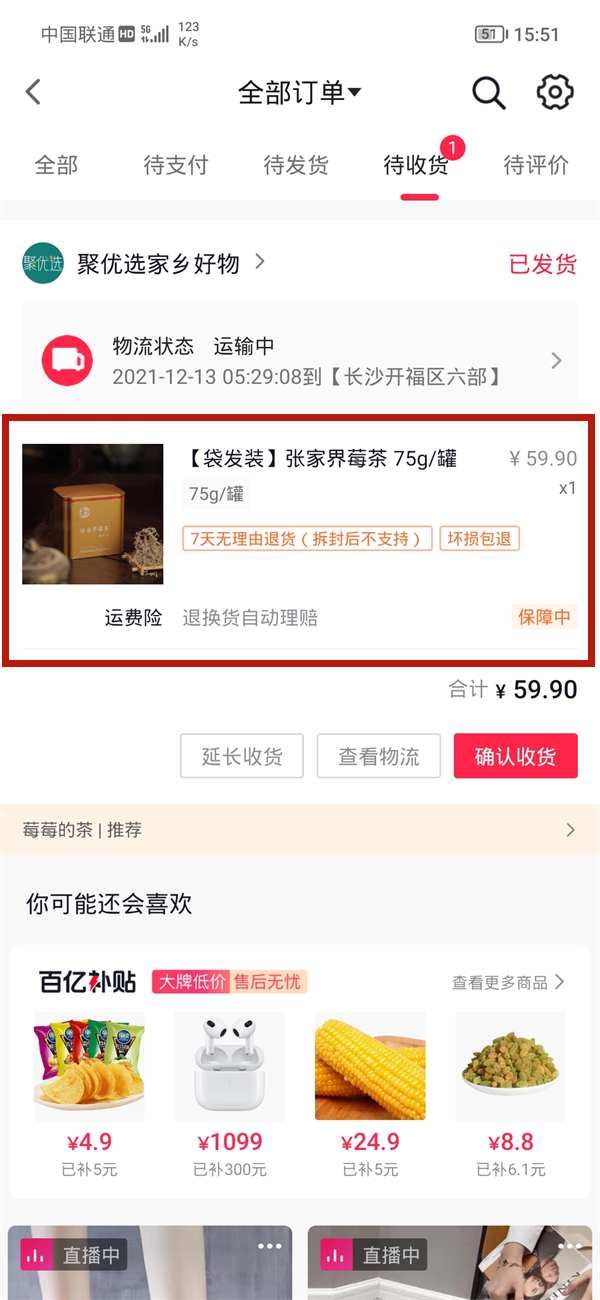Select the 待收货 tab
This screenshot has height=1300, width=600.
point(417,165)
